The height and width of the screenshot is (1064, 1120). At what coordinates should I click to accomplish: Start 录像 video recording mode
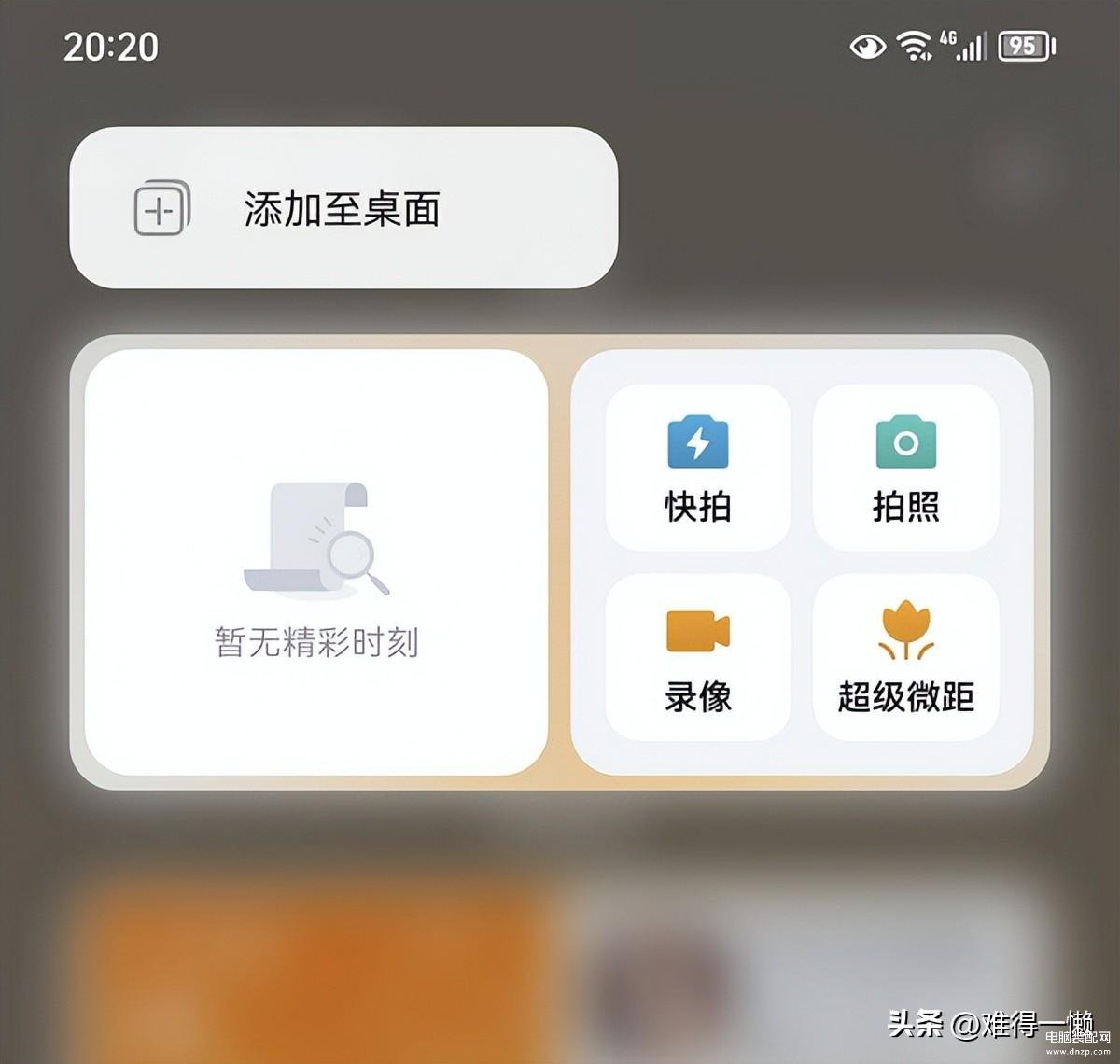(697, 657)
